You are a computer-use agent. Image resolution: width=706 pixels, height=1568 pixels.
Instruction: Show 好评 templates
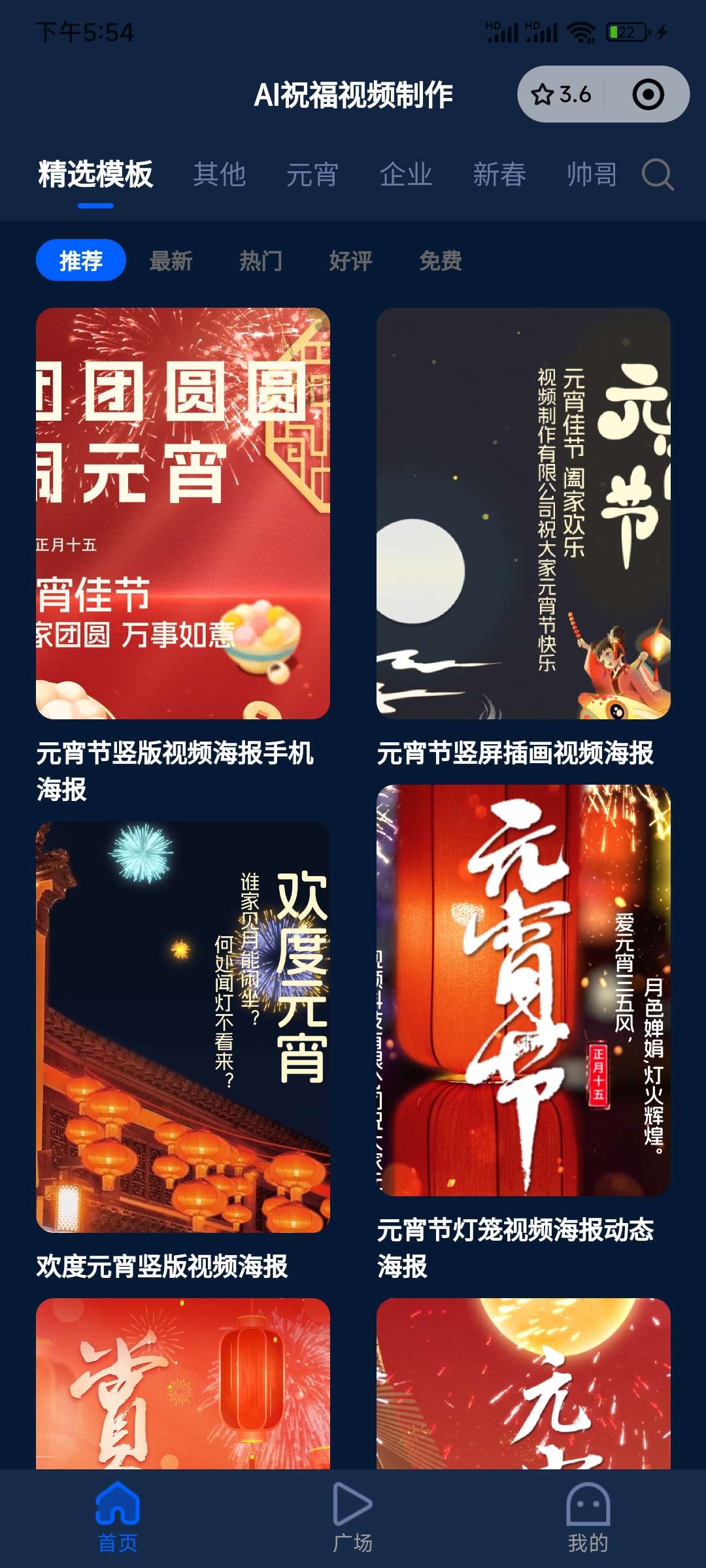tap(350, 261)
